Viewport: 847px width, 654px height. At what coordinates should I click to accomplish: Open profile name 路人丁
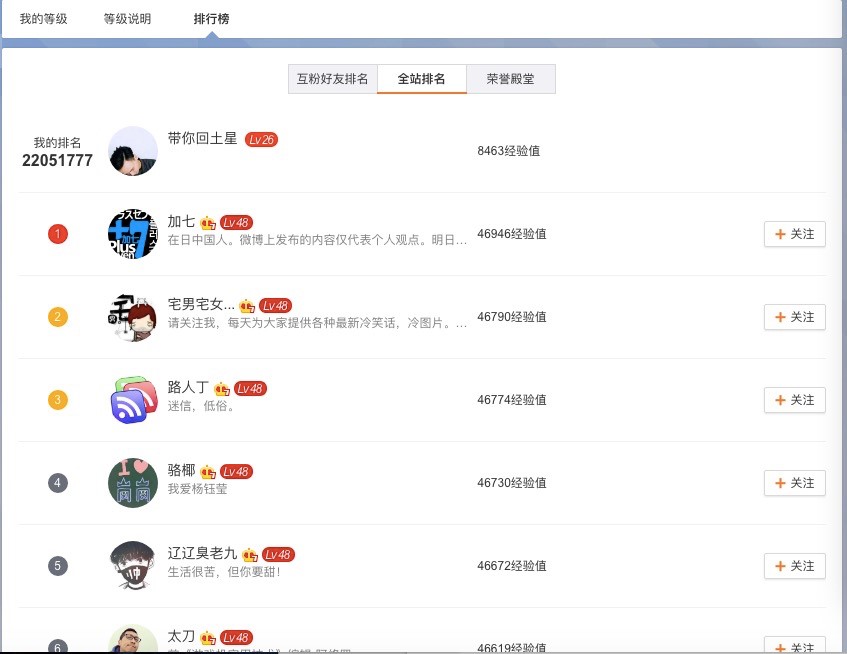point(188,388)
